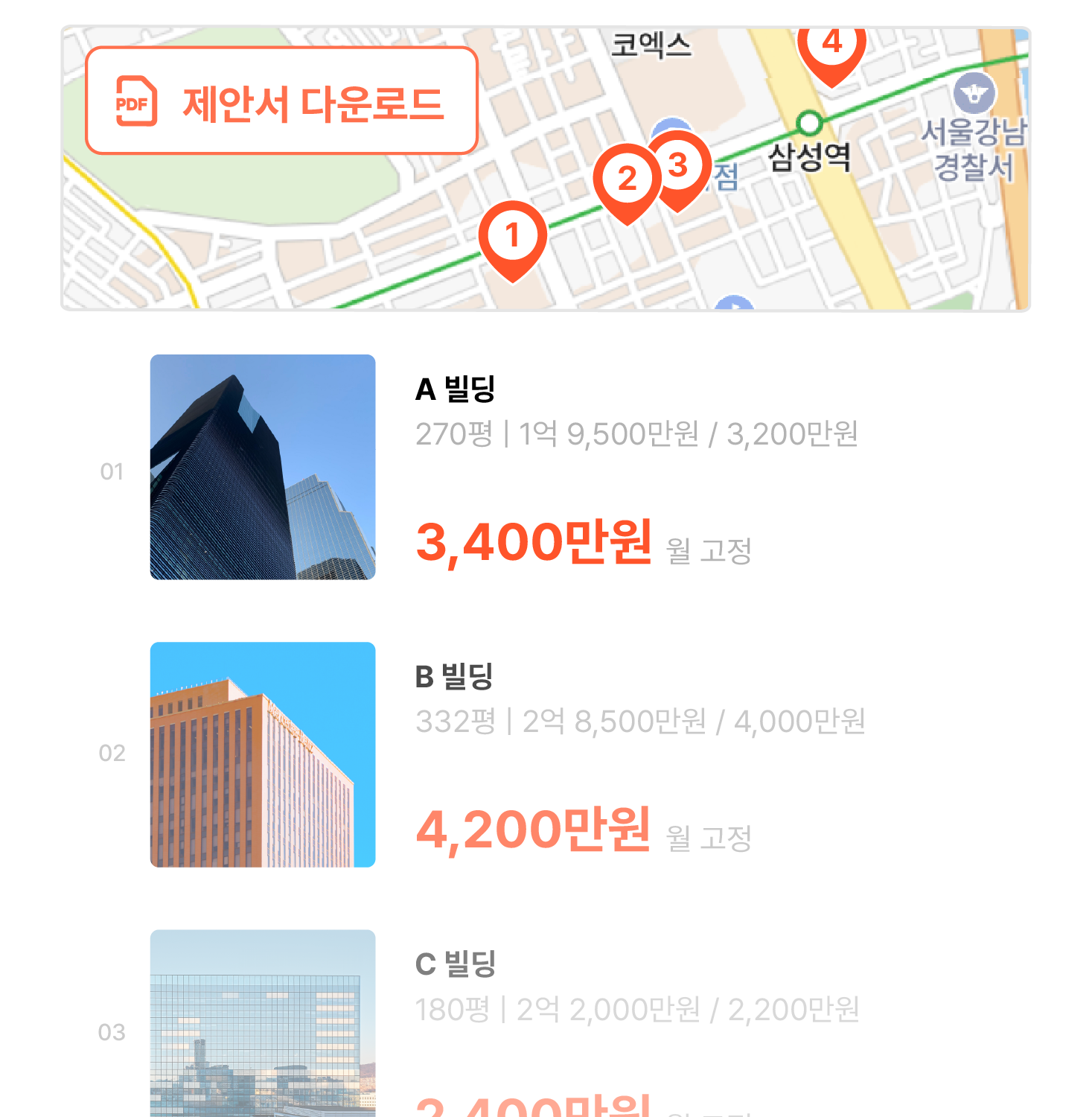View the C 빌딩 listing details
The height and width of the screenshot is (1117, 1092).
click(455, 964)
